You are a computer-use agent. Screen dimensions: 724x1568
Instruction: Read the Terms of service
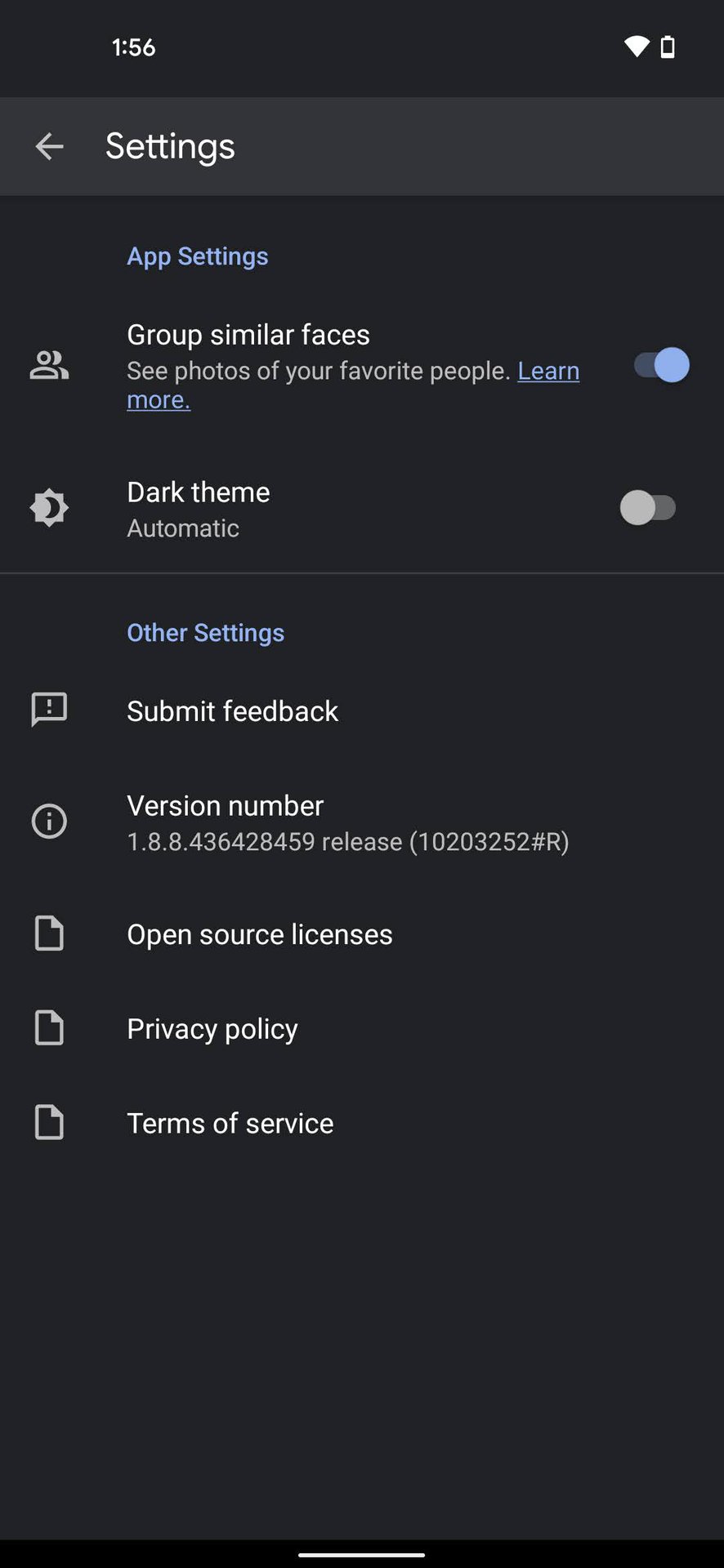click(230, 1124)
